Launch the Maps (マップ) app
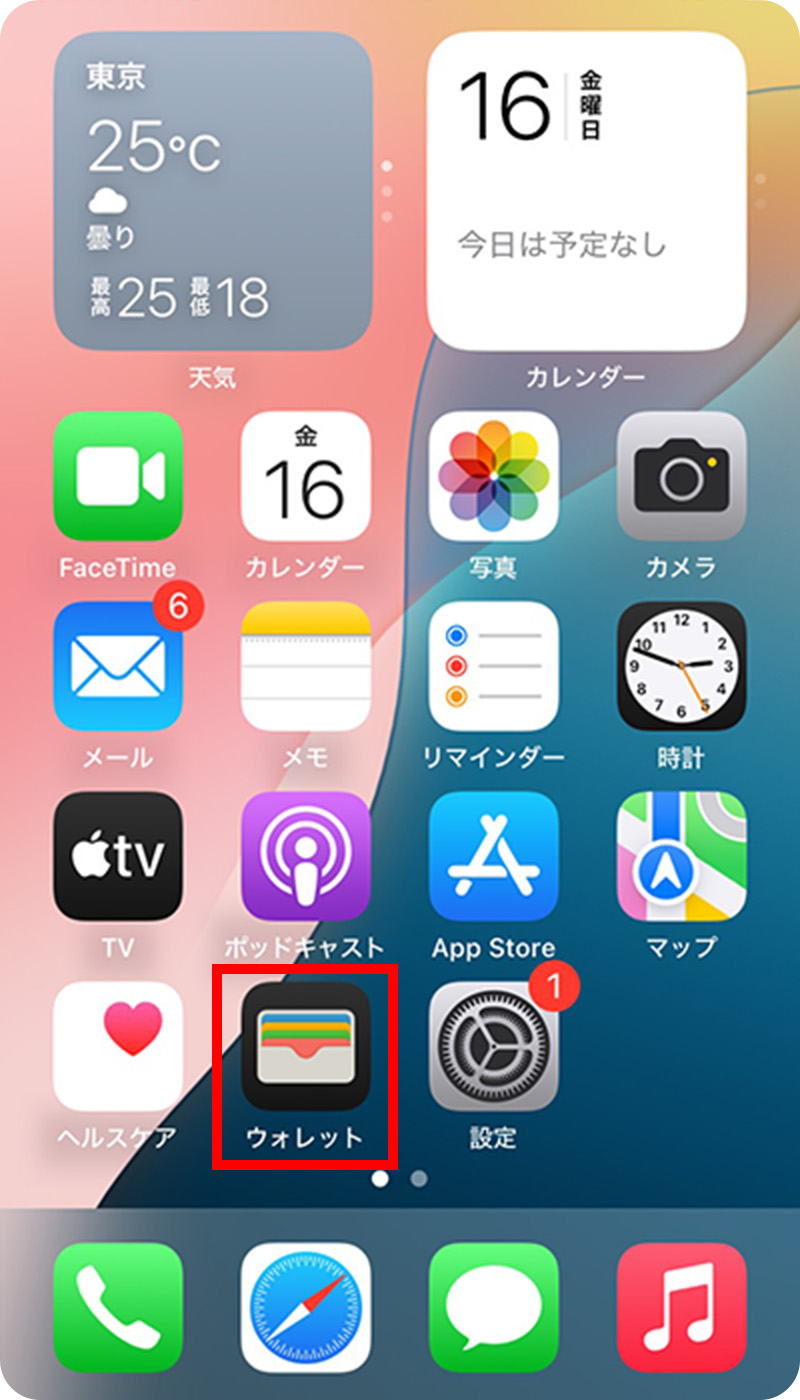Image resolution: width=800 pixels, height=1400 pixels. 682,856
